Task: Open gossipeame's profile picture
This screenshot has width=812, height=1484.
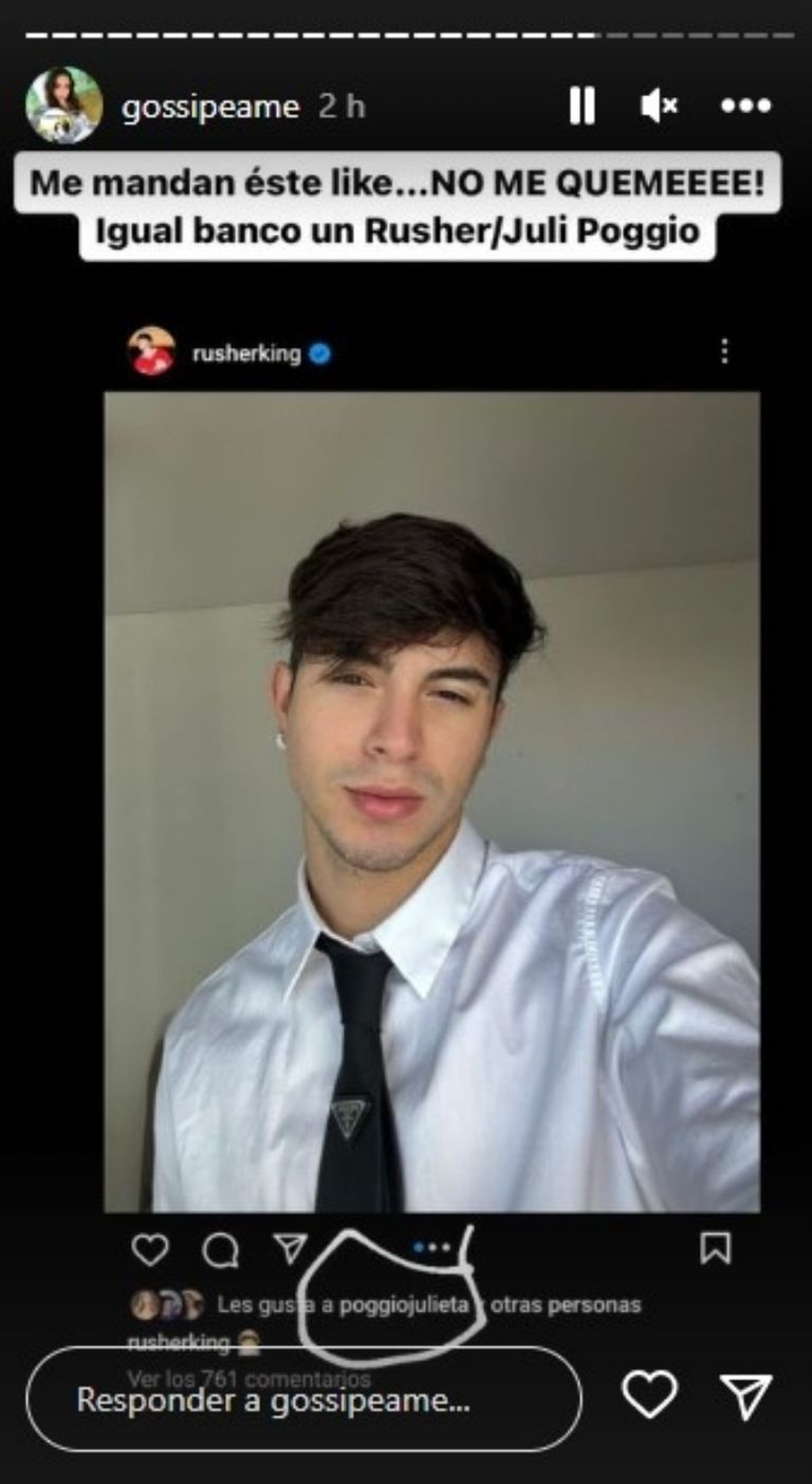Action: [x=64, y=105]
